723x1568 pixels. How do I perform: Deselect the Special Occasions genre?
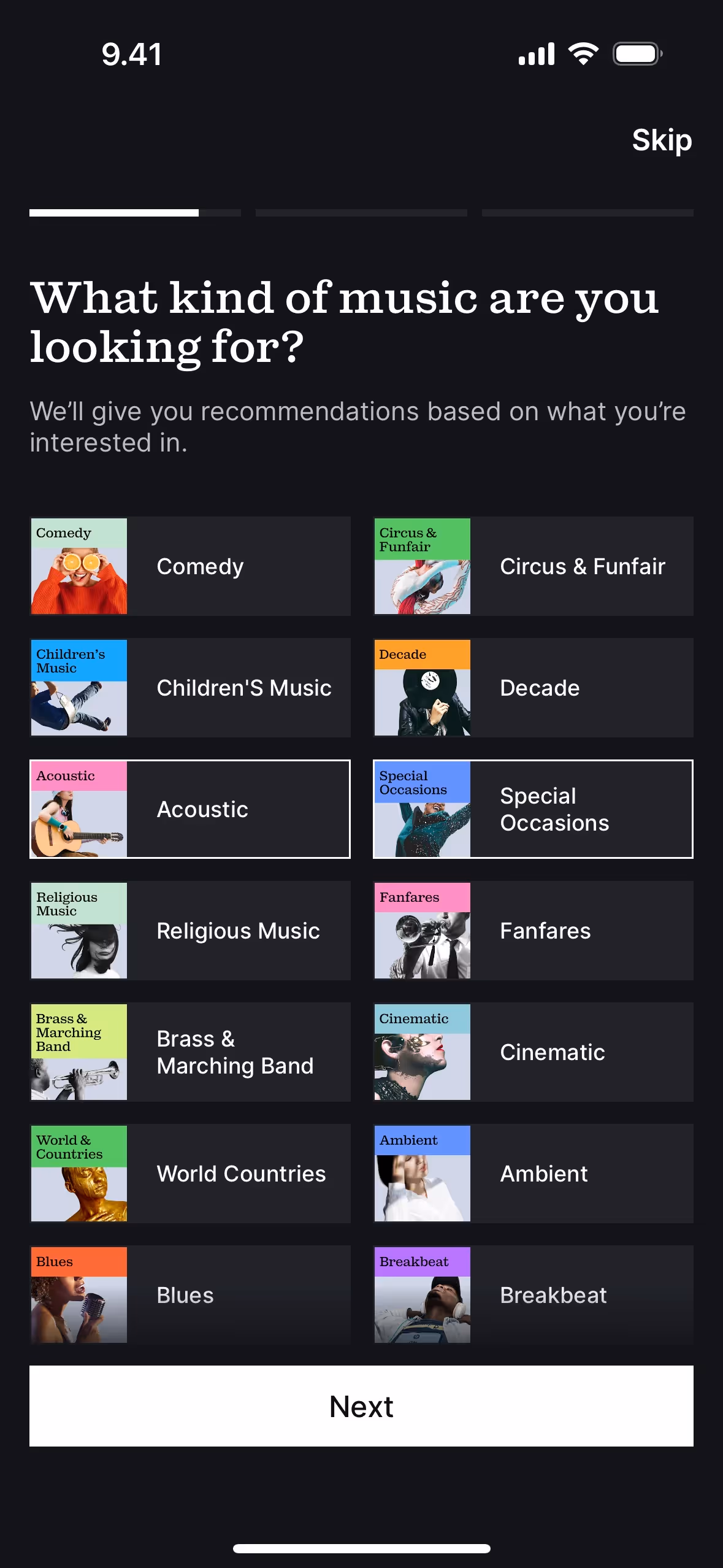point(533,809)
